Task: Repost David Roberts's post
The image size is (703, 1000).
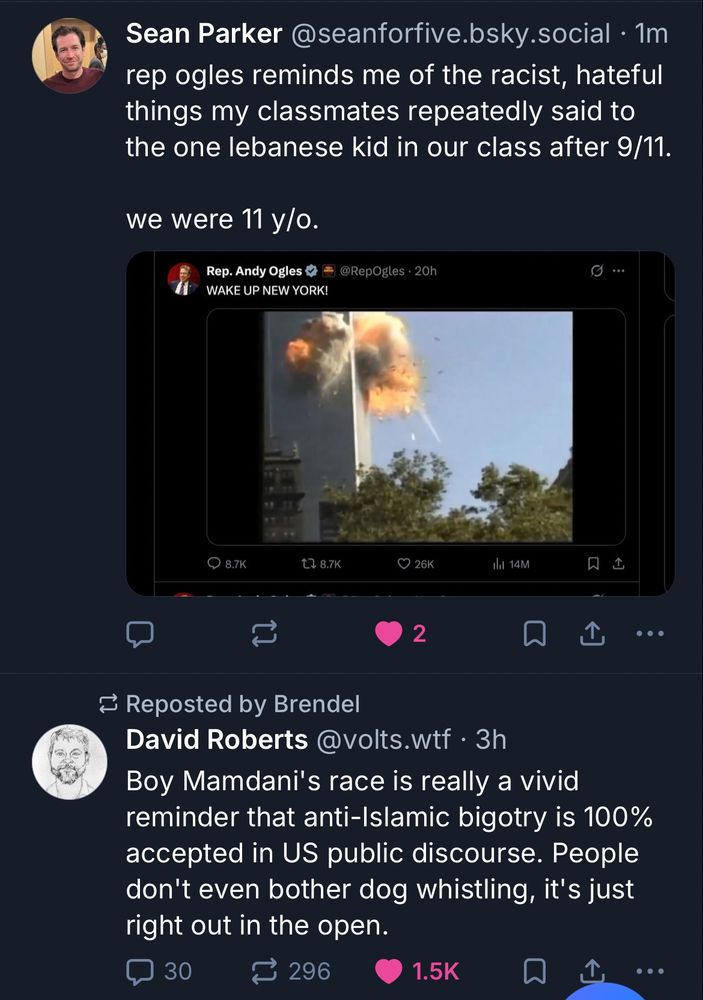Action: 266,970
